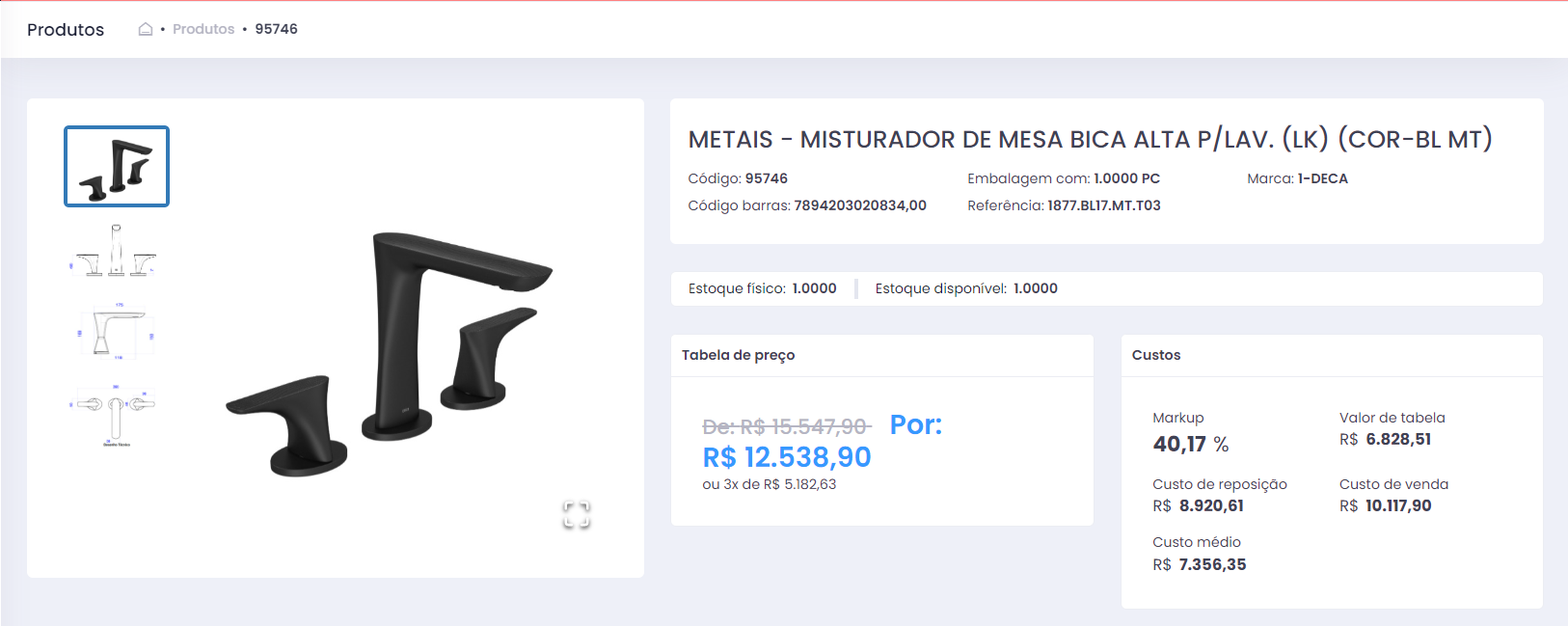This screenshot has width=1568, height=626.
Task: Select the second thumbnail with front-view drawing
Action: [116, 251]
